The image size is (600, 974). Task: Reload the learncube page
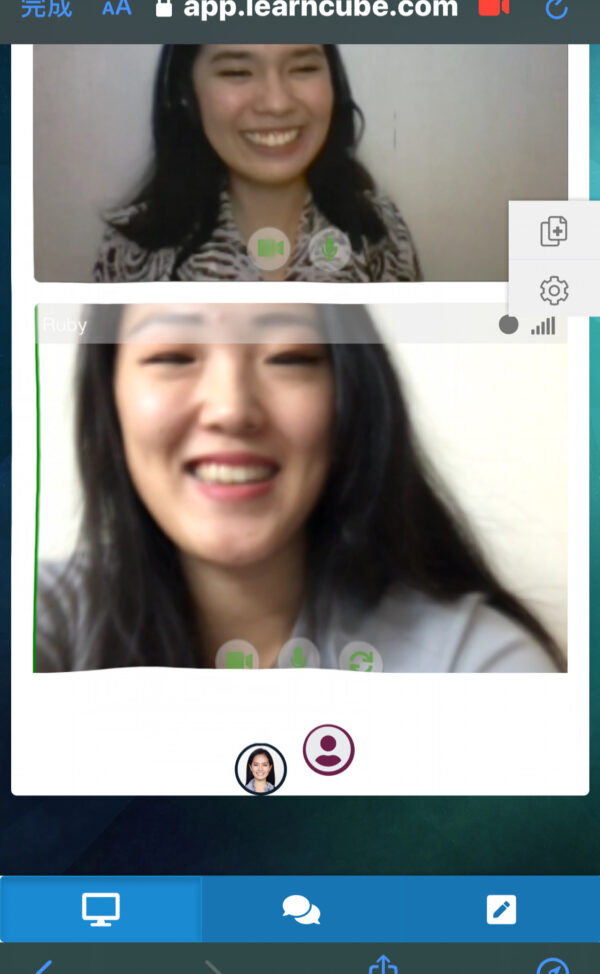pyautogui.click(x=556, y=9)
